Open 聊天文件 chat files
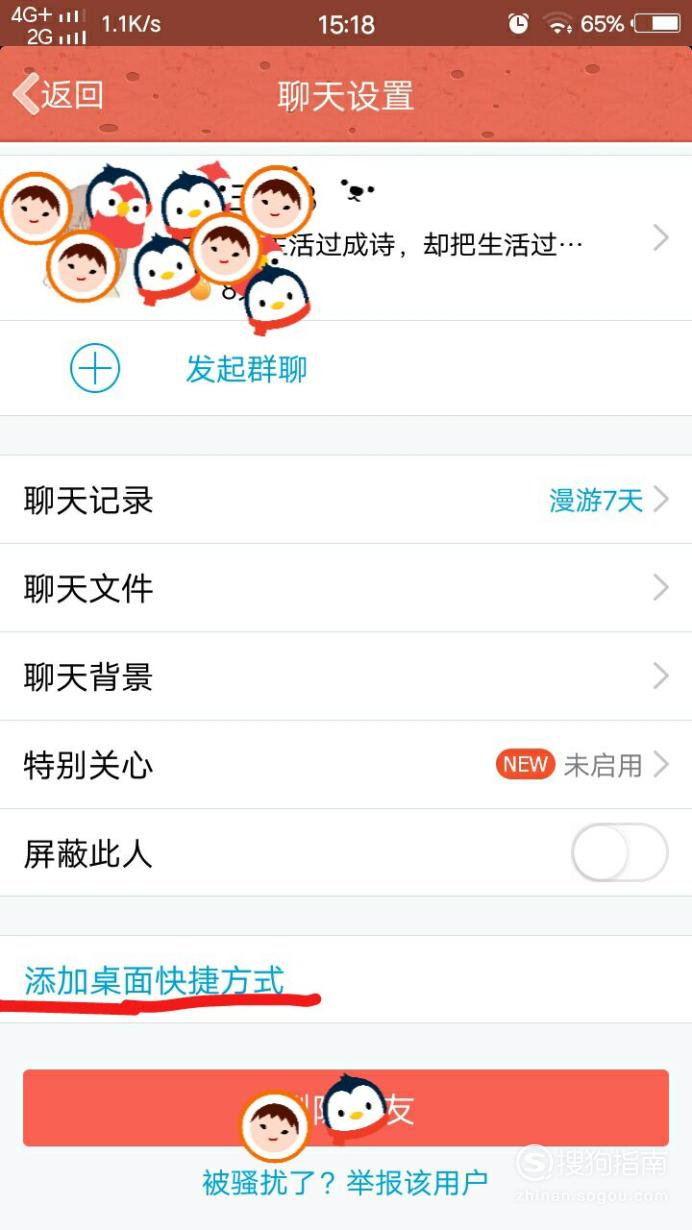The image size is (692, 1230). [x=346, y=588]
